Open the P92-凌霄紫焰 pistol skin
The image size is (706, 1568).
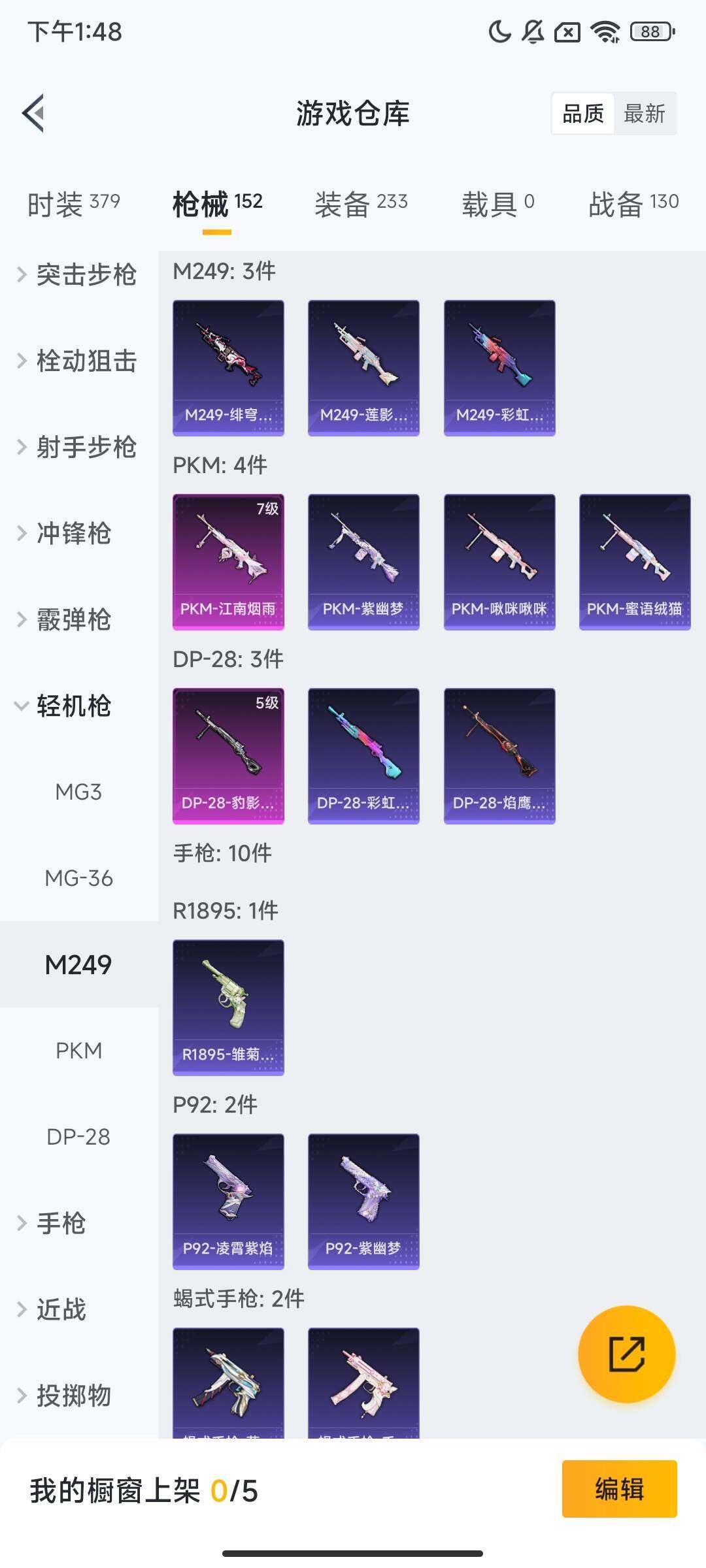tap(228, 1201)
